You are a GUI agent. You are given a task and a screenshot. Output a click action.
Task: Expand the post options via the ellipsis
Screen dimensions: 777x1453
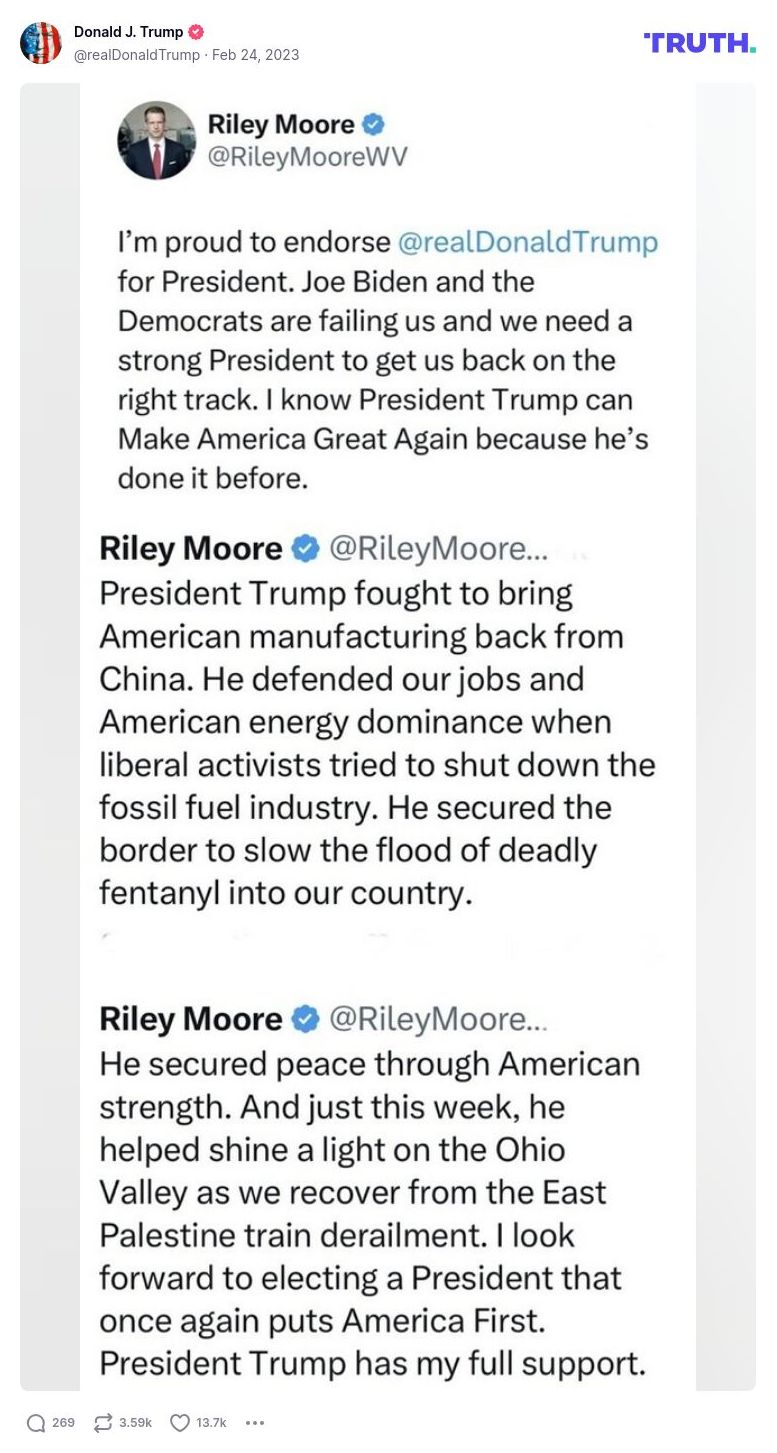tap(256, 1422)
